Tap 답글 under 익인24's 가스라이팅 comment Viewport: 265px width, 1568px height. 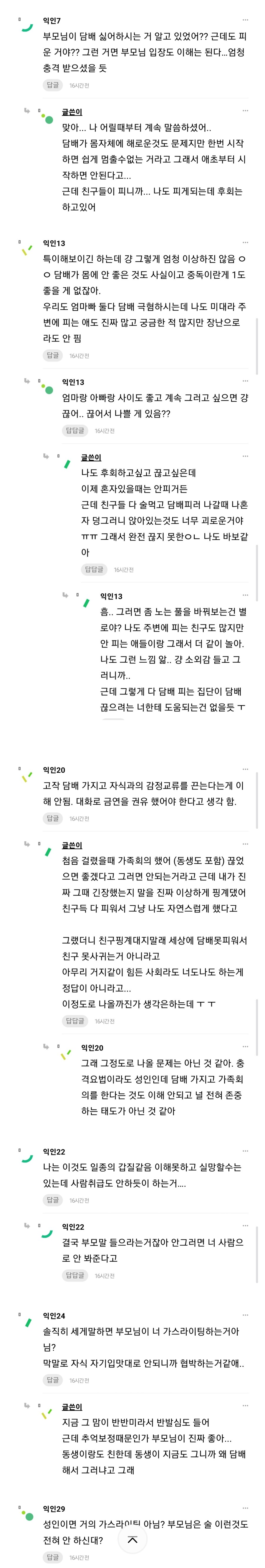pos(53,1380)
